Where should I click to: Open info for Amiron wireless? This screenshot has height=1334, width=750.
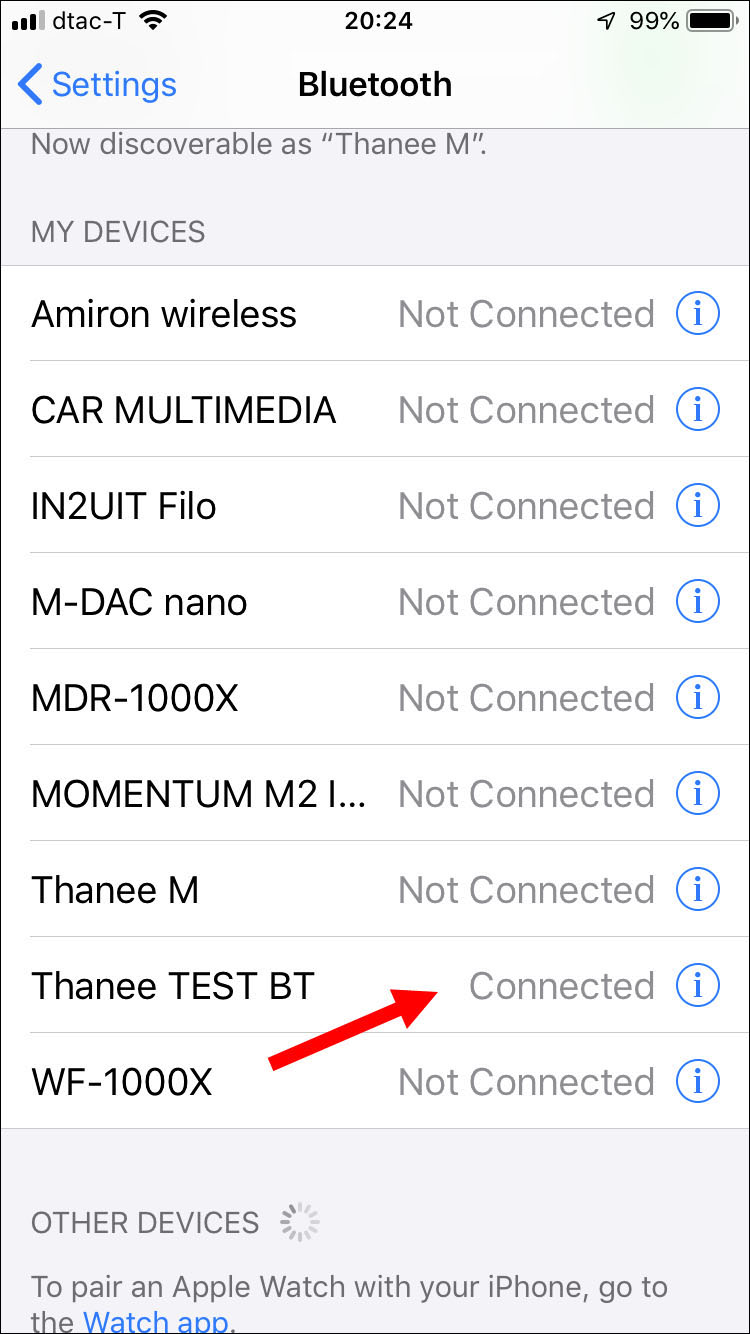pyautogui.click(x=697, y=314)
